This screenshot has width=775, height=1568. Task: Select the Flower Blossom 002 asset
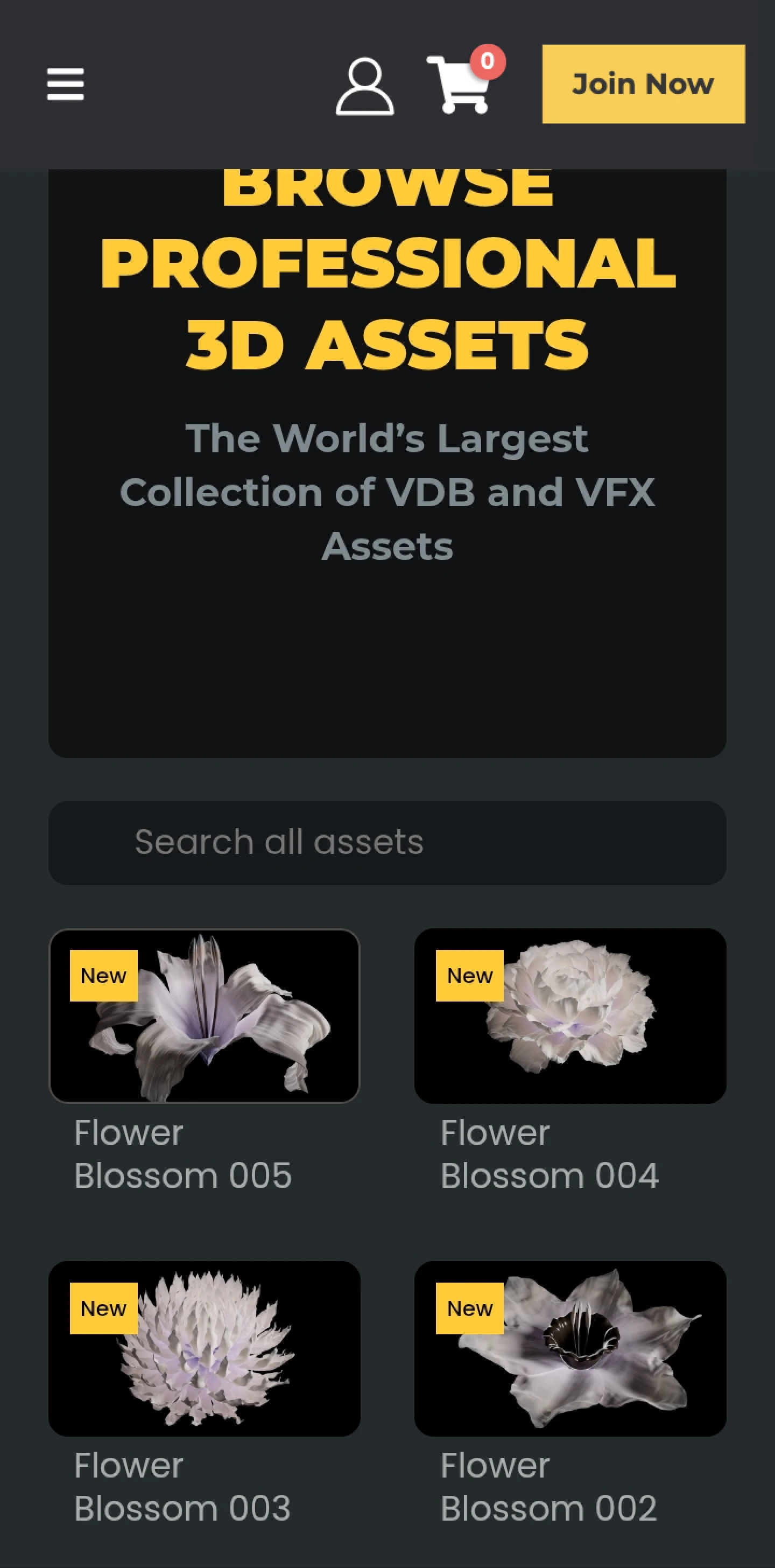[x=570, y=1348]
